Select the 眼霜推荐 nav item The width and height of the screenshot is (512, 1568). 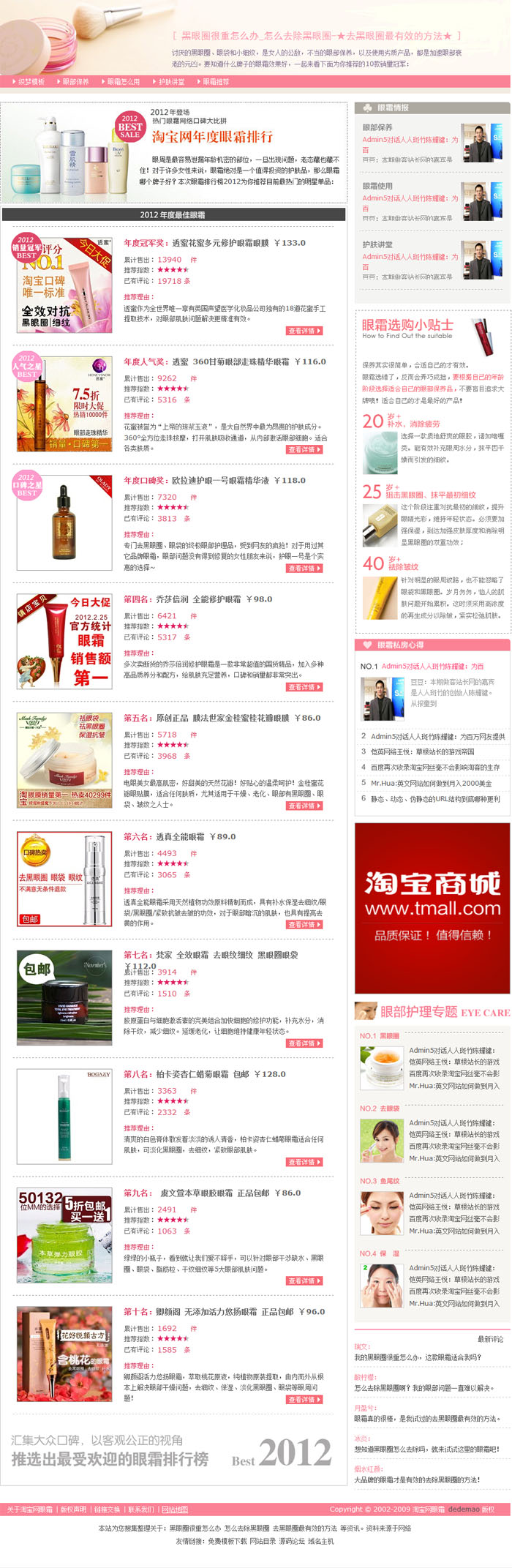(216, 82)
